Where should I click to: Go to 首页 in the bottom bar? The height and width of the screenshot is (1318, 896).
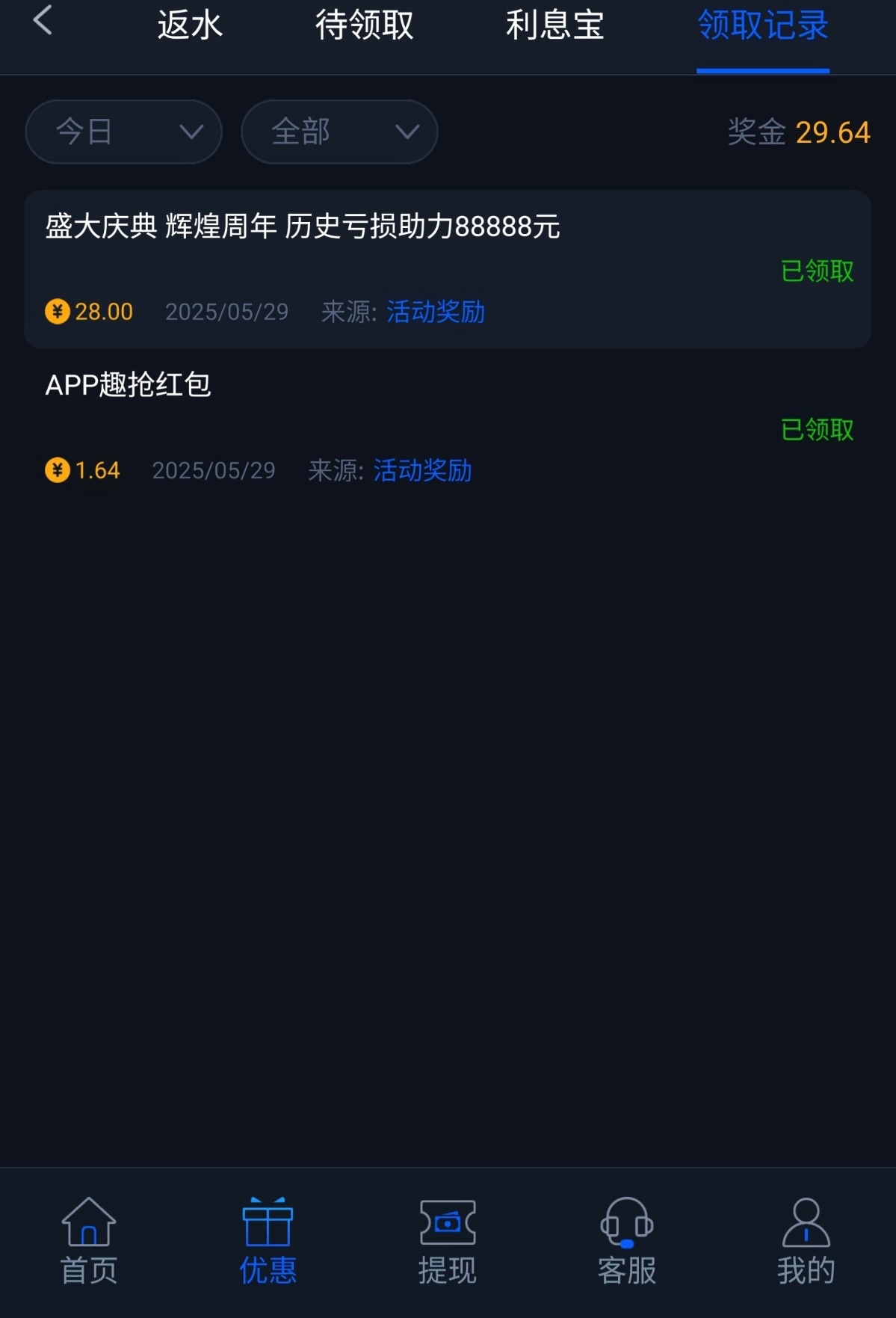coord(89,1240)
